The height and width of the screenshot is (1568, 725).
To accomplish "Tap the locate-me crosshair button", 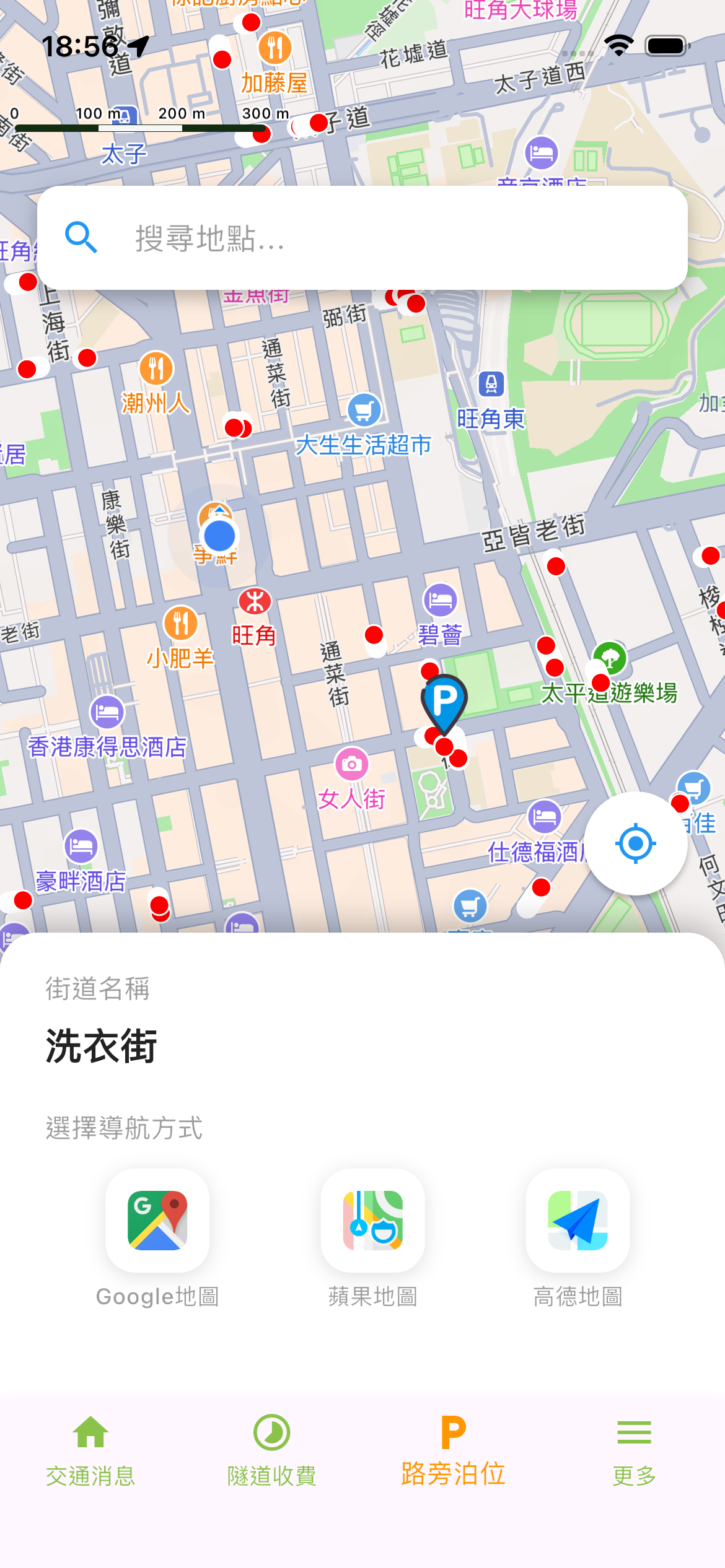I will tap(635, 843).
